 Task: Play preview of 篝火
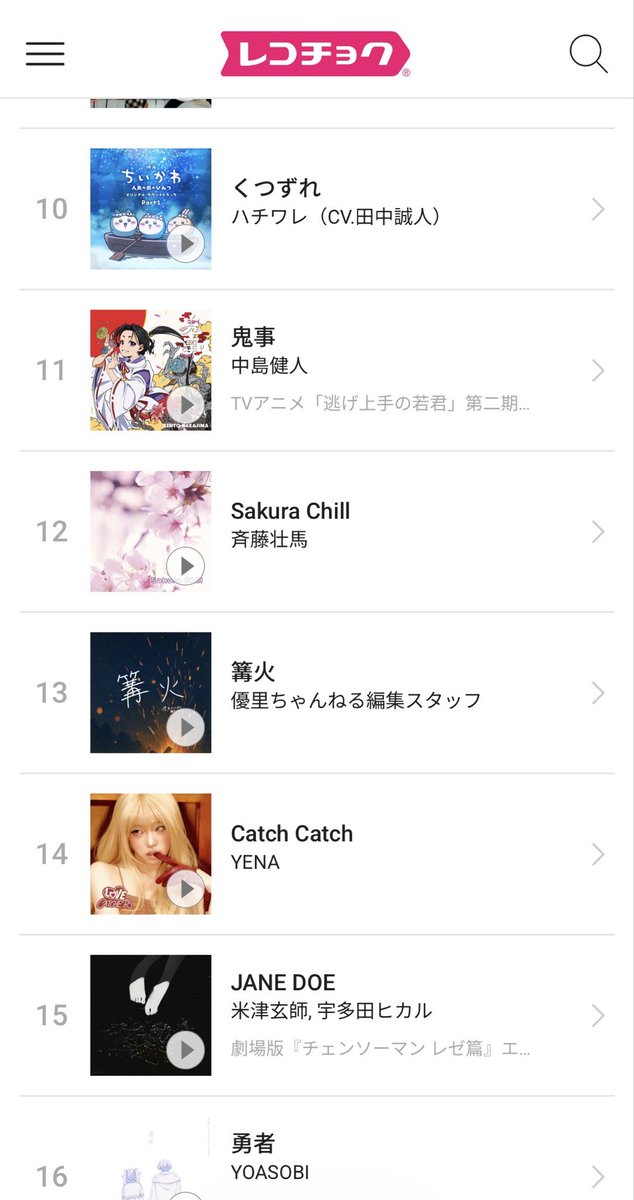point(185,727)
